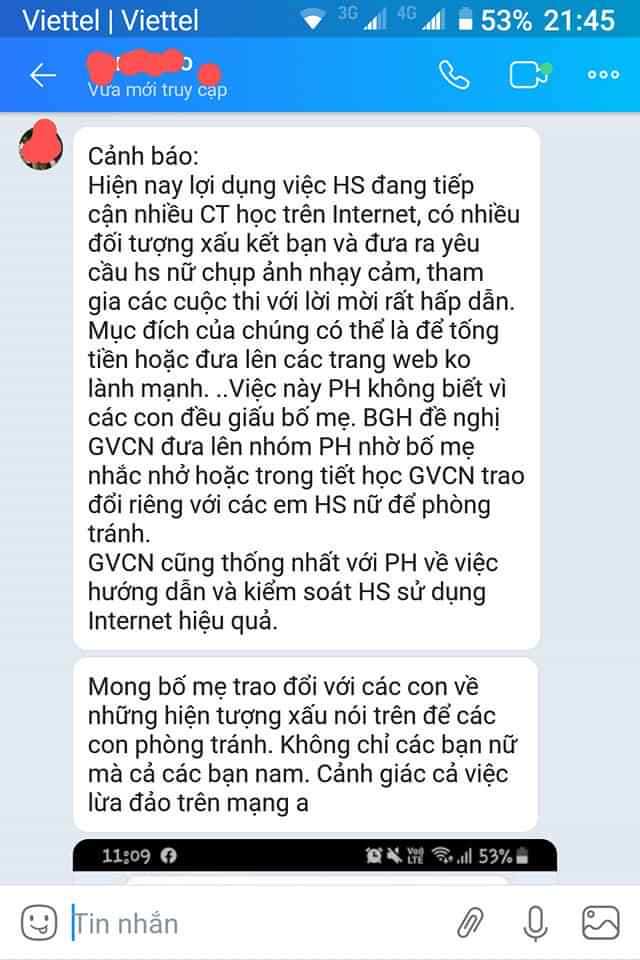Open the three-dot options menu
The image size is (640, 960).
click(603, 75)
